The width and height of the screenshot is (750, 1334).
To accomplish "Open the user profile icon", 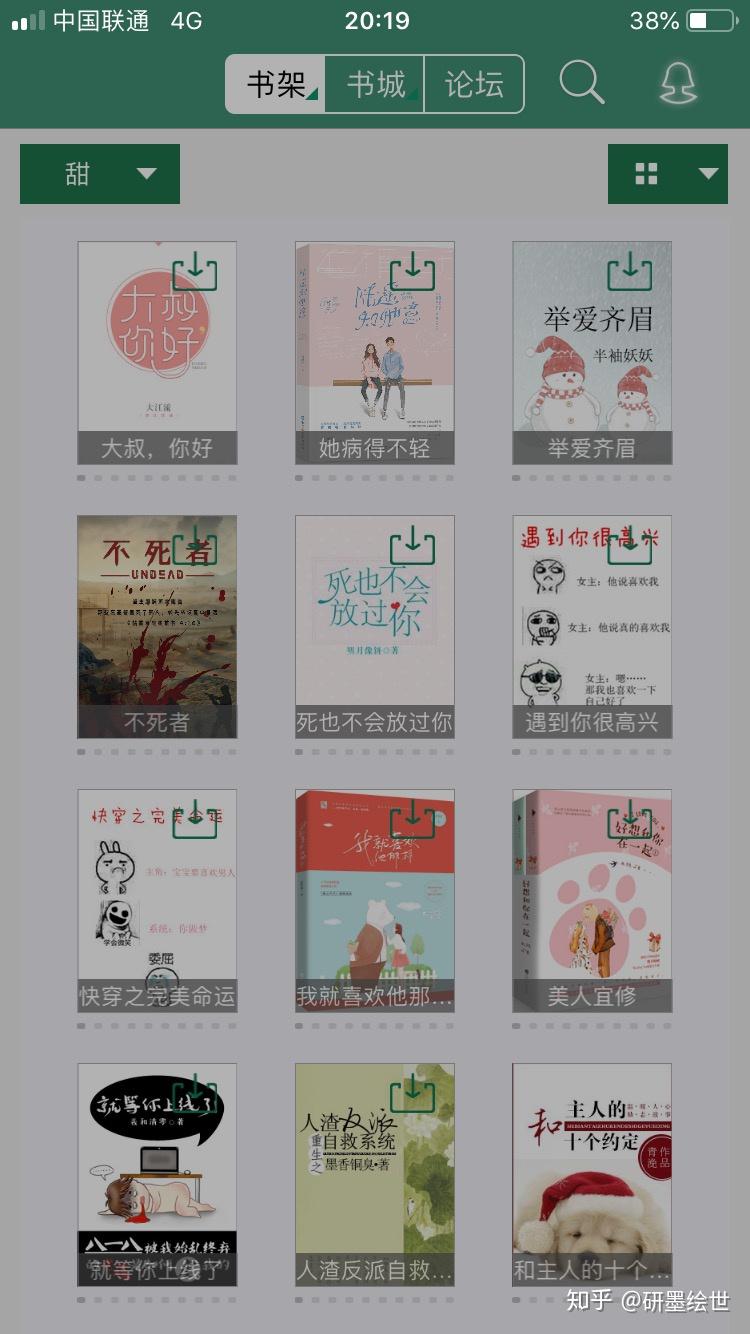I will click(678, 83).
